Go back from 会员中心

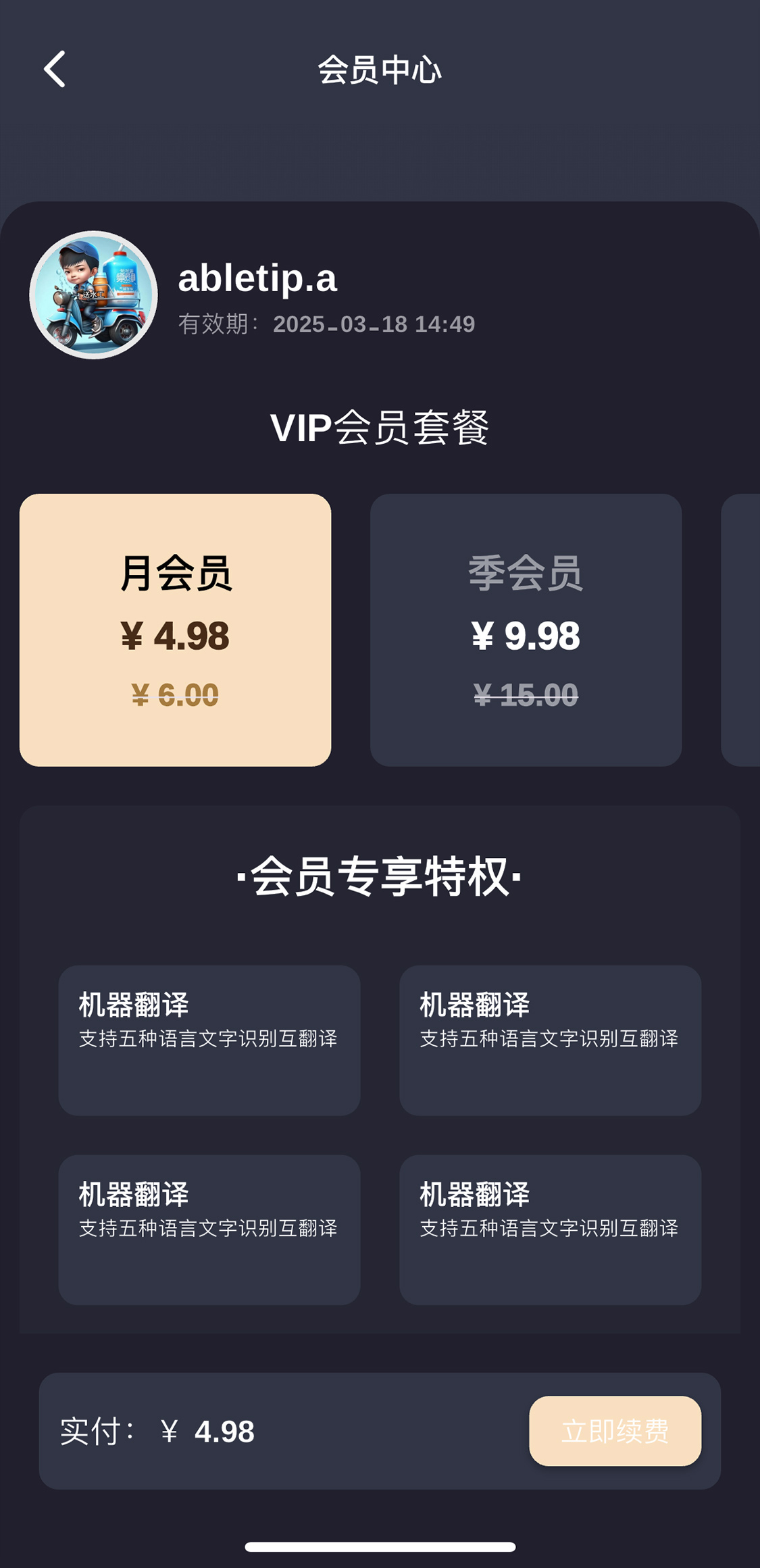(x=55, y=69)
